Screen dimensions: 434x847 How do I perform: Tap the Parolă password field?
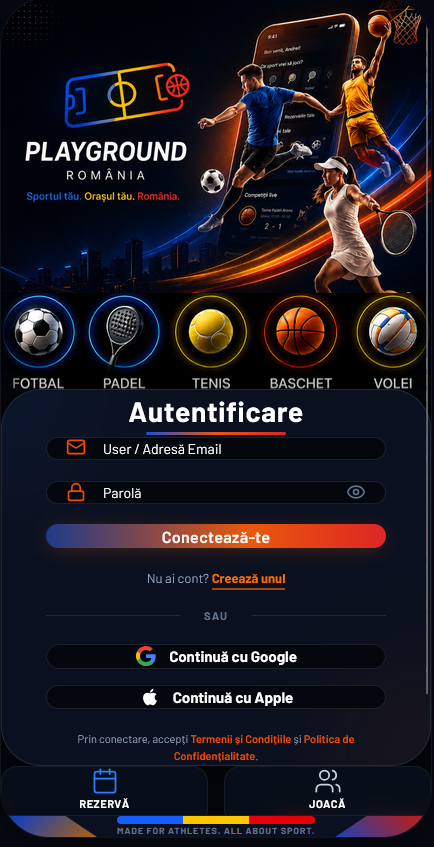click(216, 493)
